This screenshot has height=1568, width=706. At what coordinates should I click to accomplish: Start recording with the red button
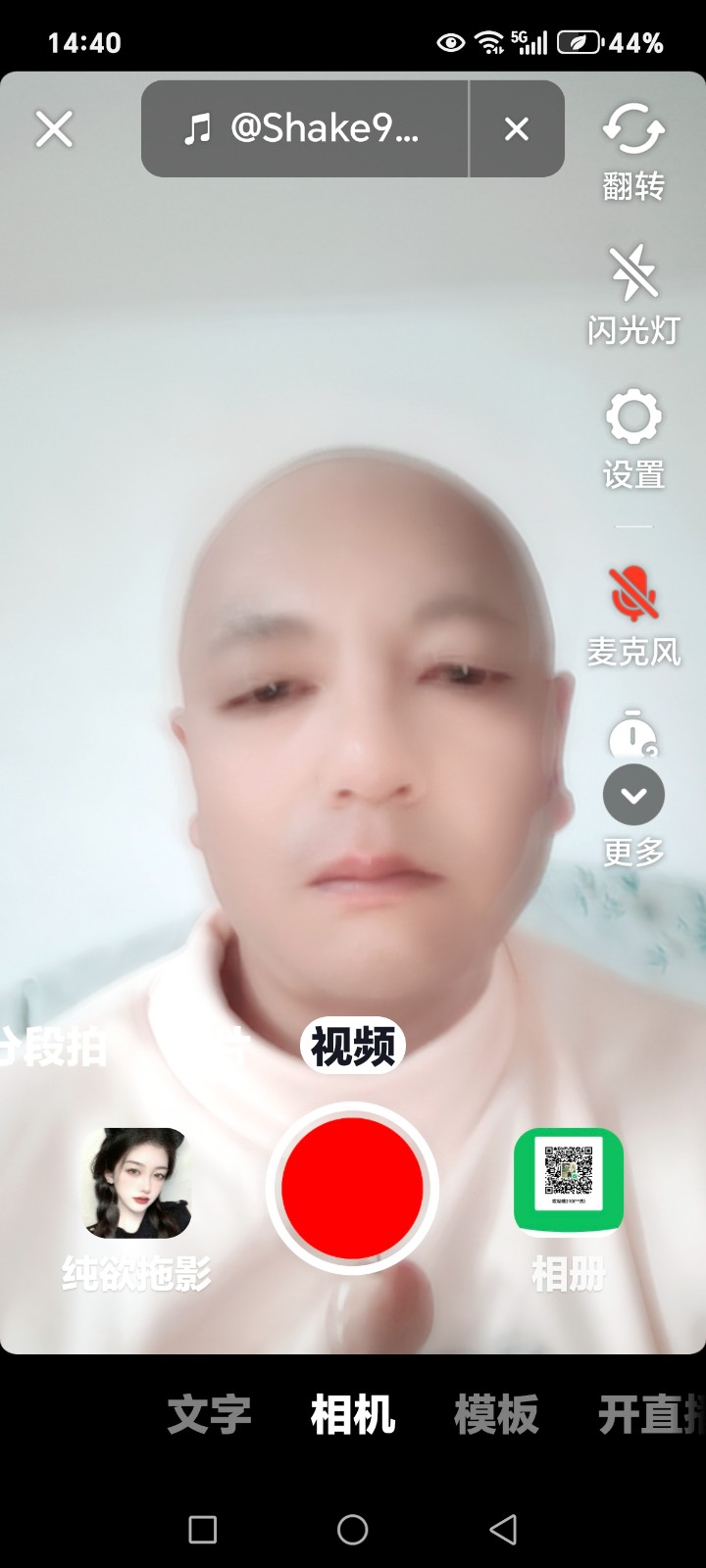[x=352, y=1188]
